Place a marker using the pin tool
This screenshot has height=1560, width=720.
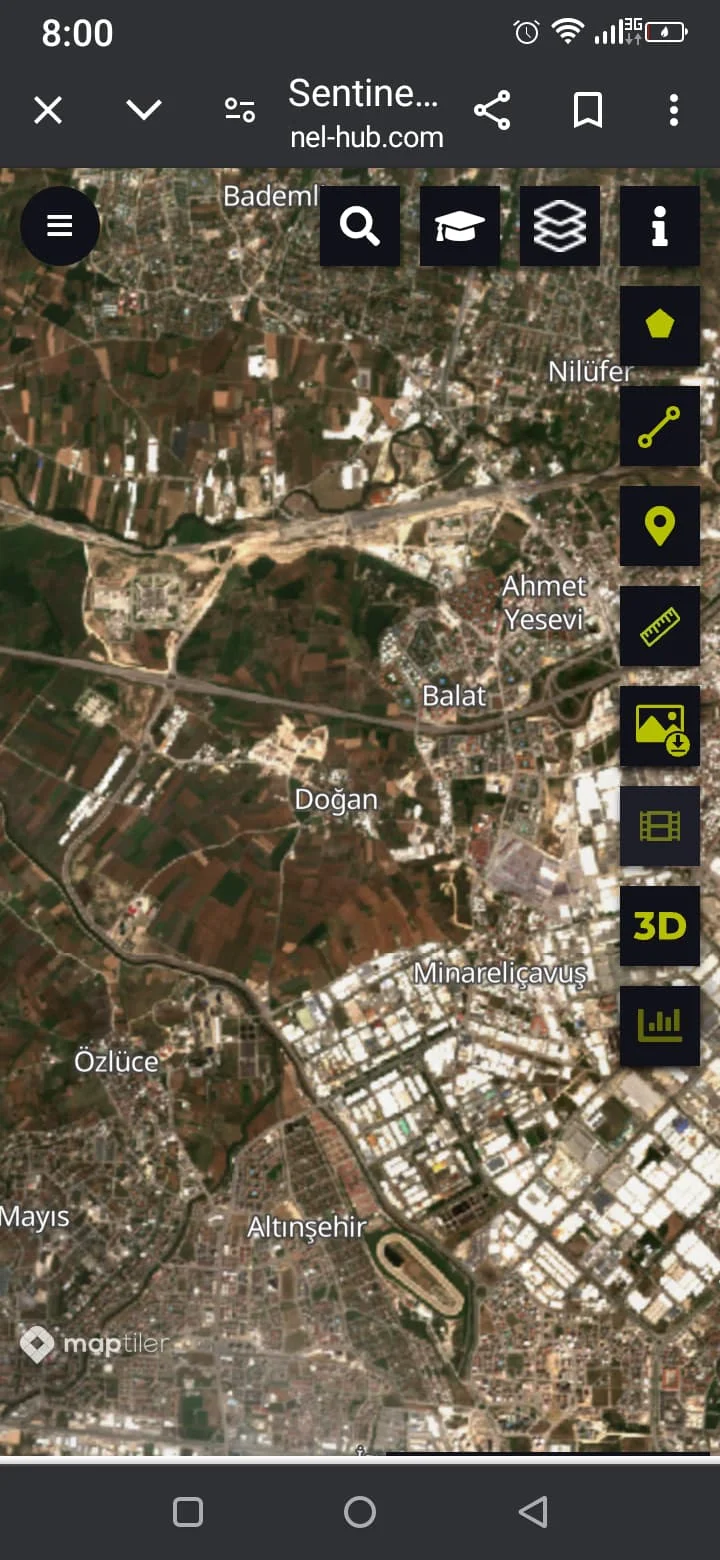pyautogui.click(x=659, y=526)
